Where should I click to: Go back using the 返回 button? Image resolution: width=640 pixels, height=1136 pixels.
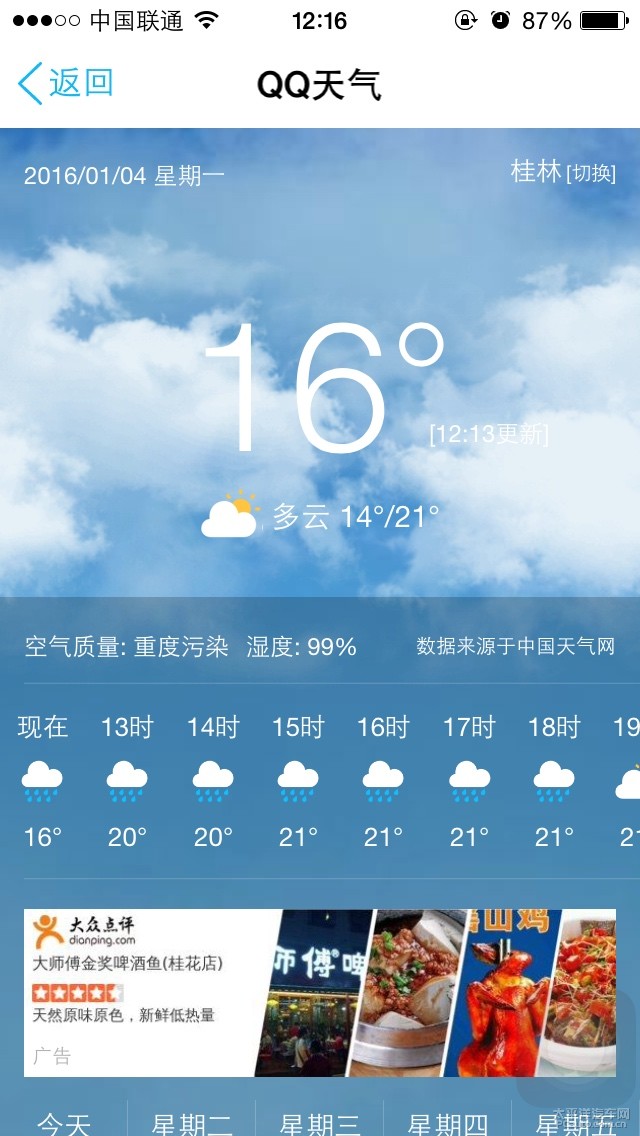[66, 83]
